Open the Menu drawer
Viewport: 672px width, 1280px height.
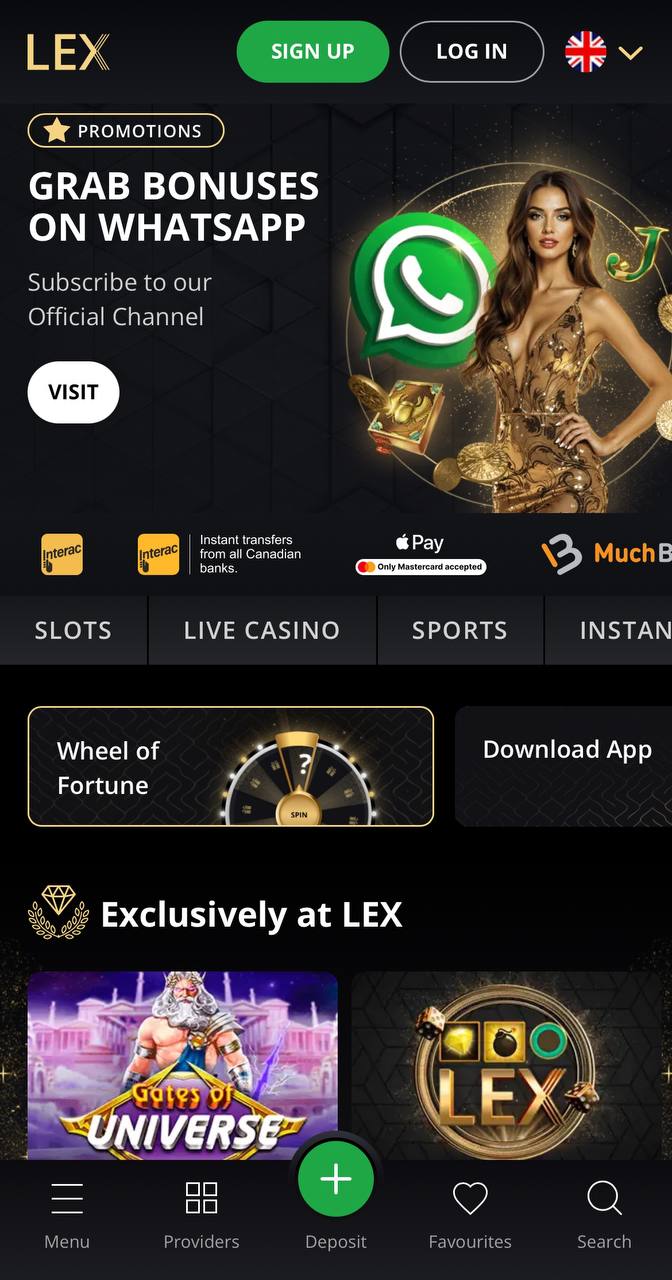(67, 1214)
